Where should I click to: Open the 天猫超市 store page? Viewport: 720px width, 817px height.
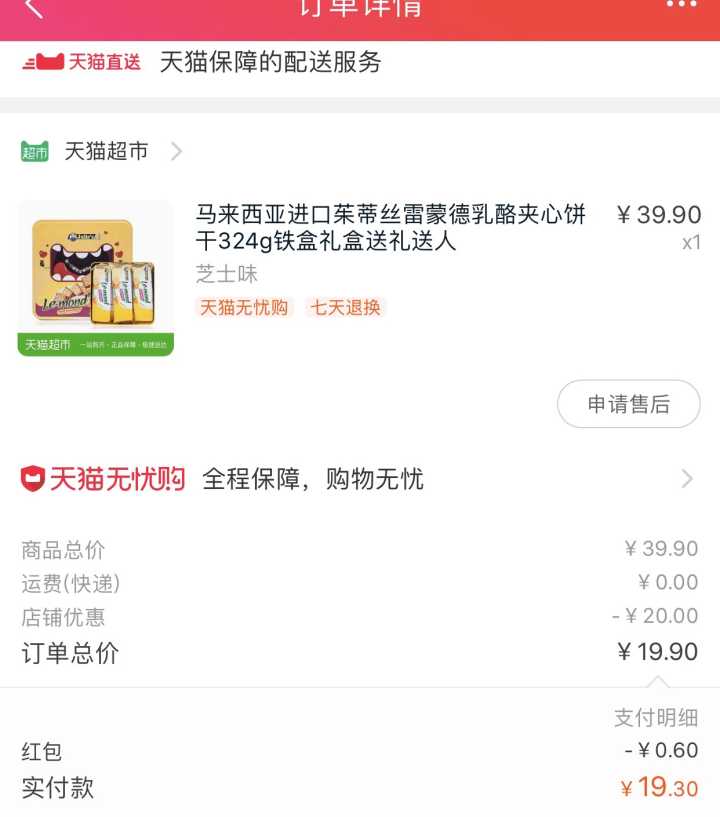point(106,151)
